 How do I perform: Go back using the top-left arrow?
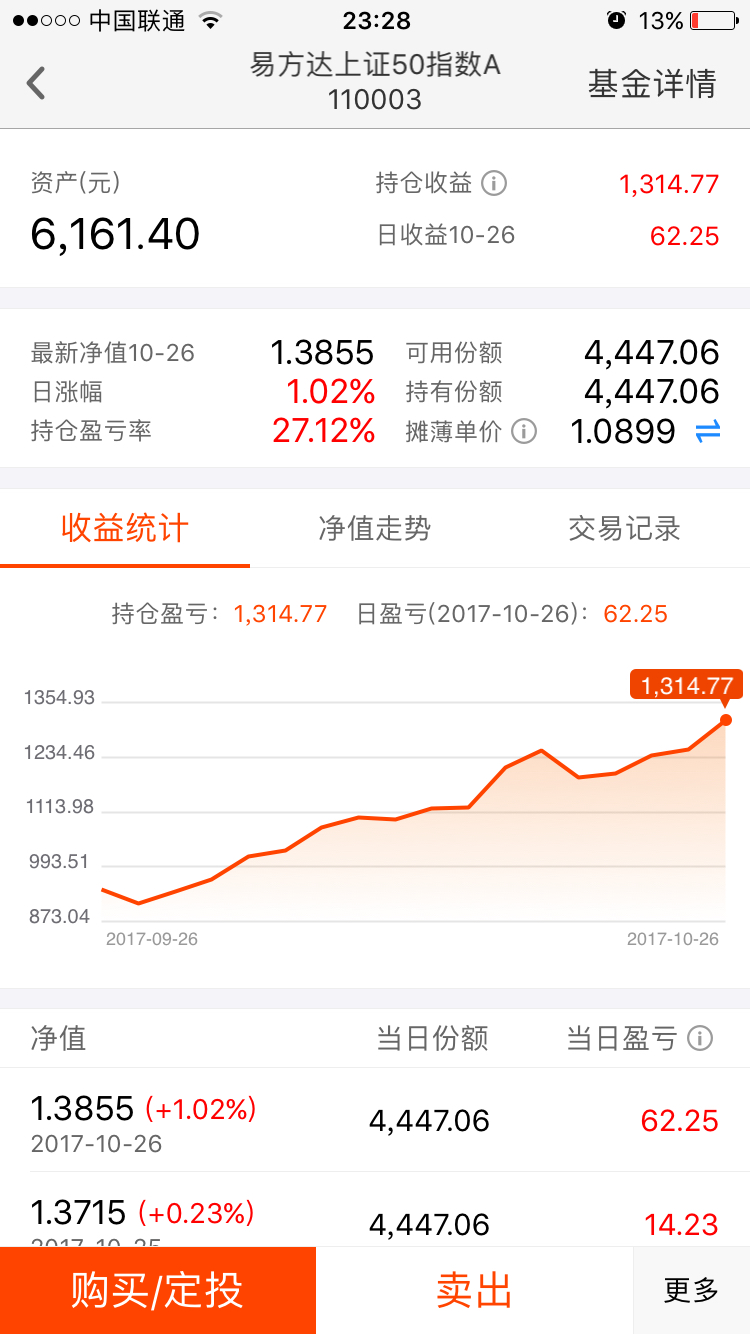tap(36, 83)
